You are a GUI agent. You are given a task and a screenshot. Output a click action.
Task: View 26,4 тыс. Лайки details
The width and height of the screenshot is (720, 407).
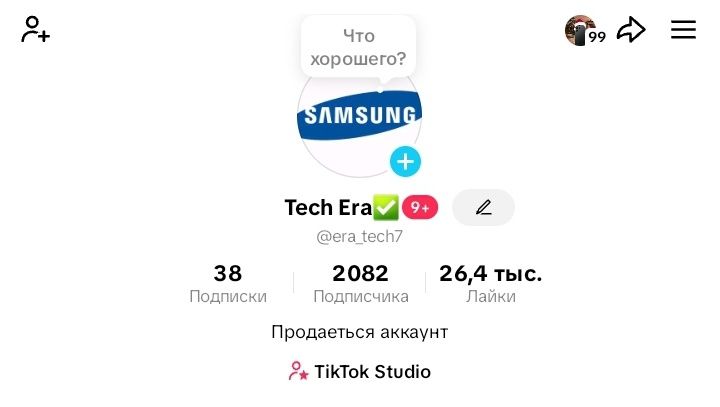[490, 283]
